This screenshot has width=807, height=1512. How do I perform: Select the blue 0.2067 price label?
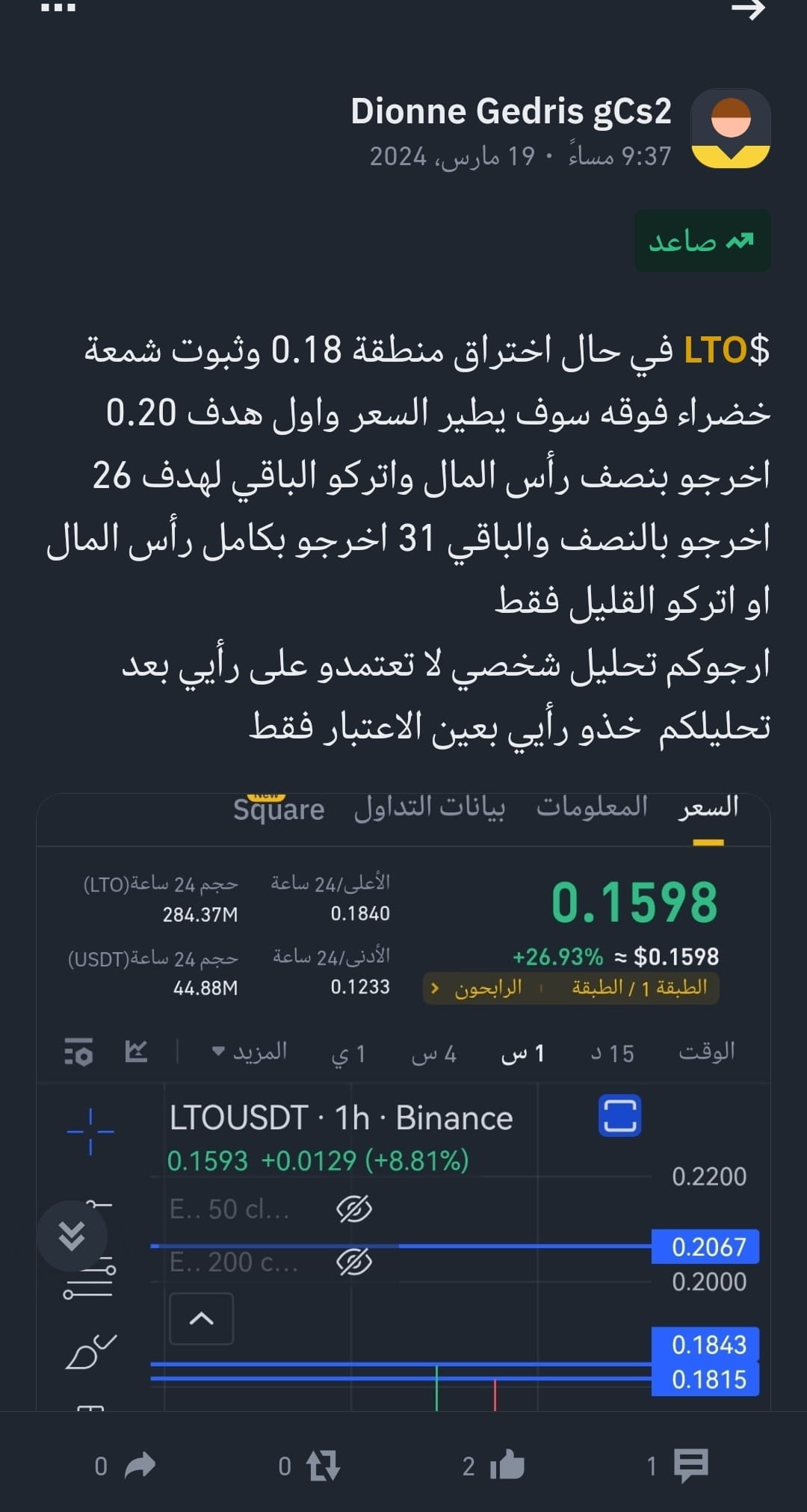click(705, 1247)
